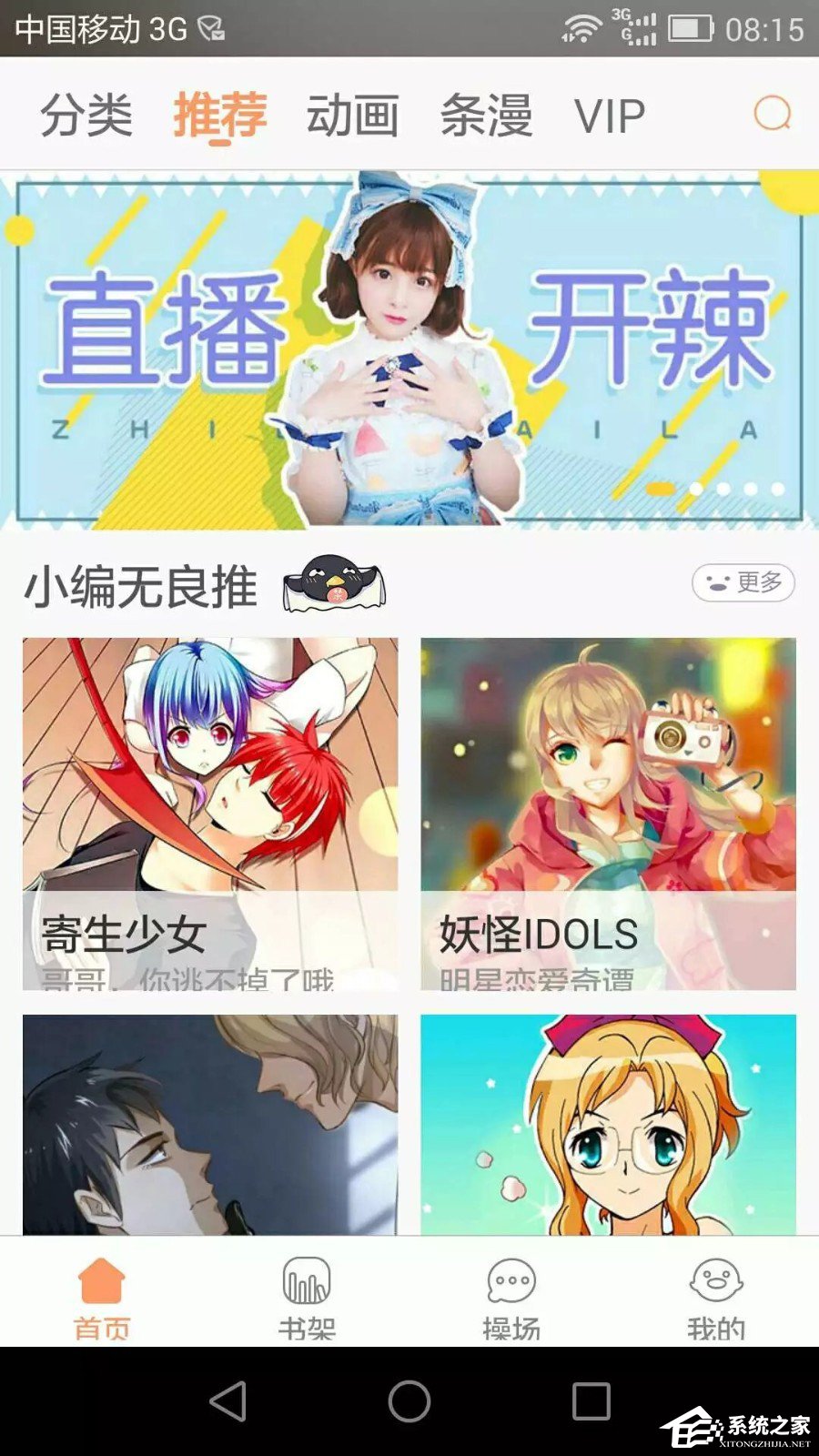
Task: Open the 分类 category page
Action: point(88,115)
